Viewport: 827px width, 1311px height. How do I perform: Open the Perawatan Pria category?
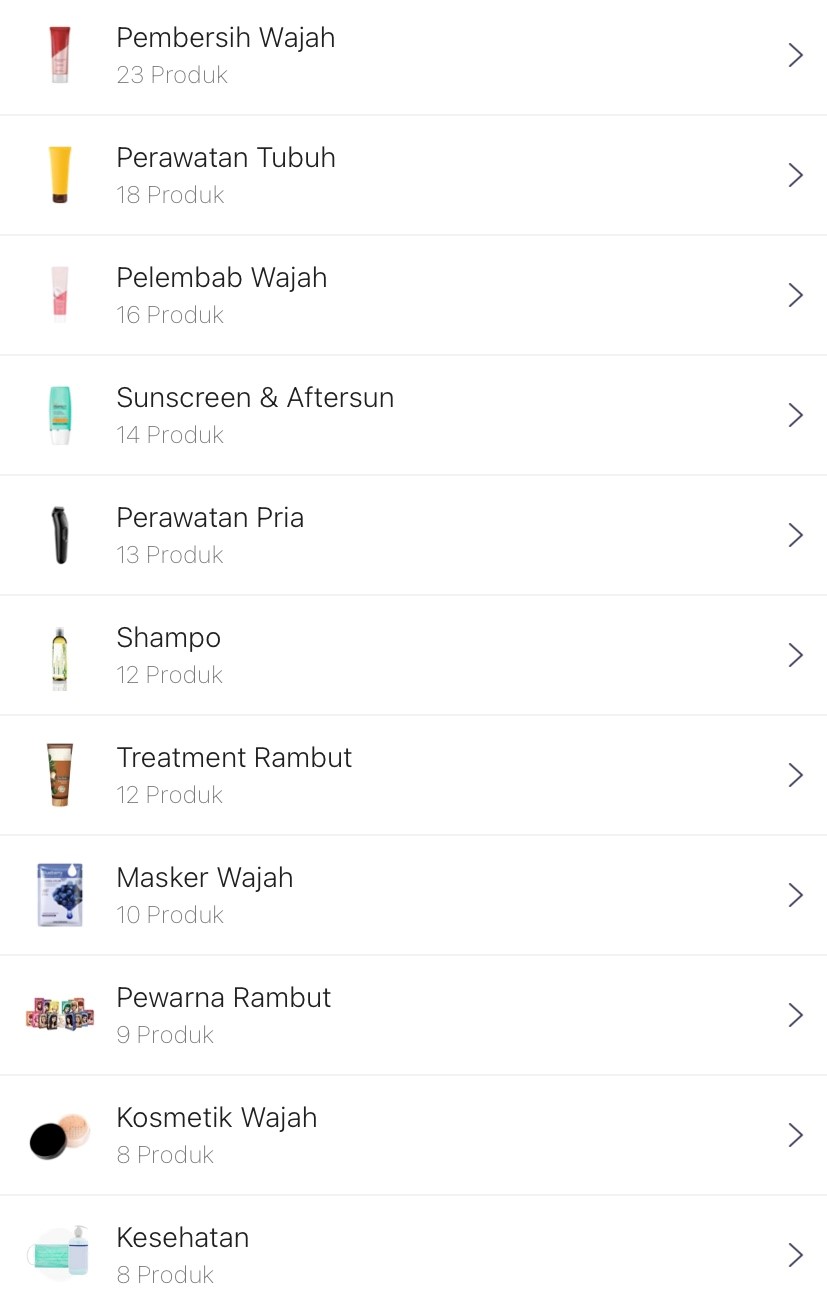click(x=413, y=535)
